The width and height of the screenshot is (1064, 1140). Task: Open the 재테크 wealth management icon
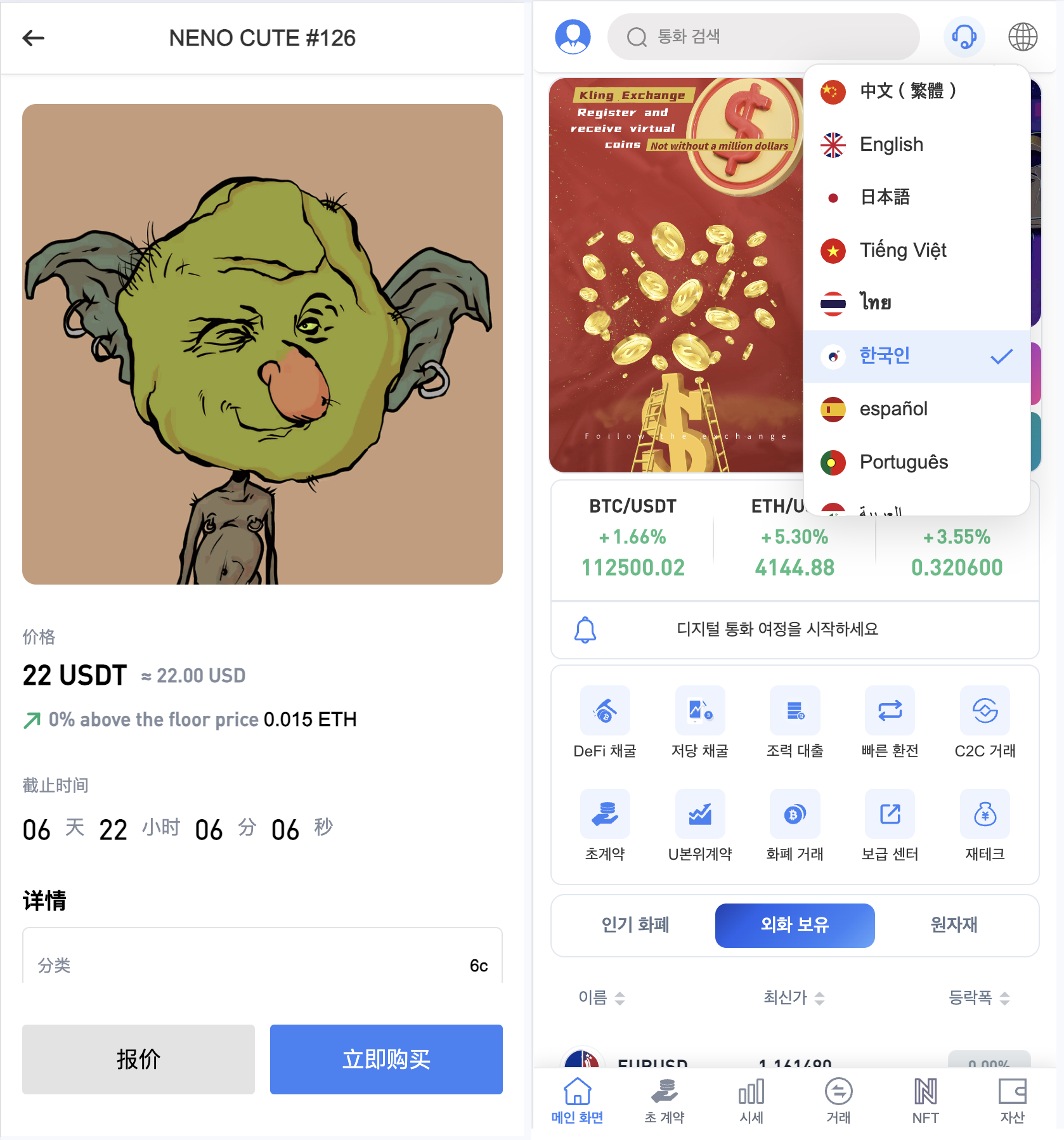pyautogui.click(x=983, y=826)
